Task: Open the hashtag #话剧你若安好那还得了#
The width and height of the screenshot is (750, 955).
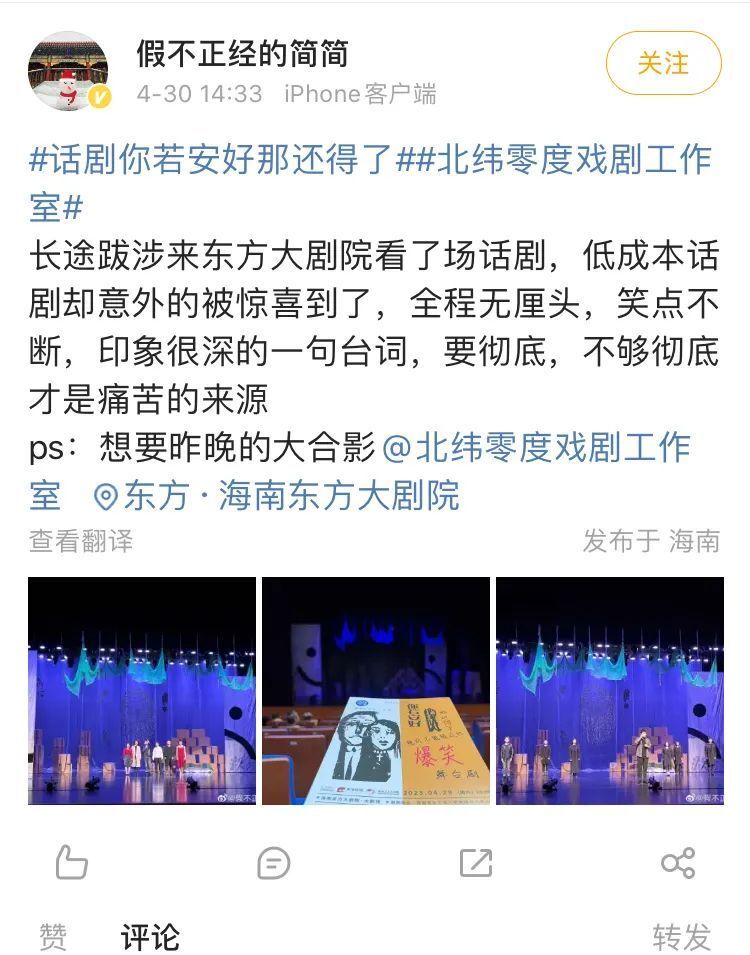Action: 212,160
